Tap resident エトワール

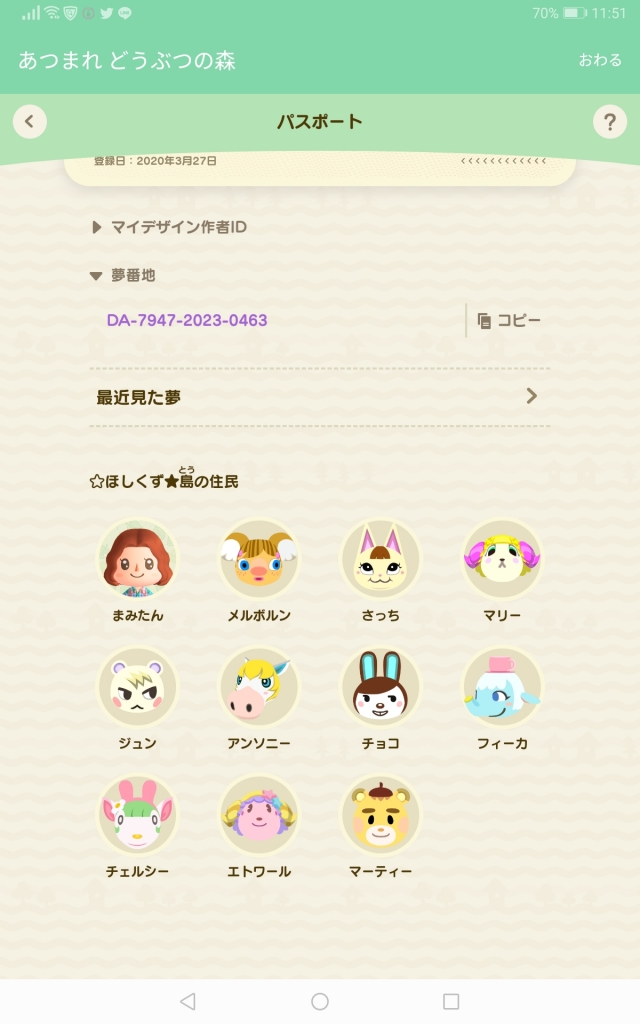259,816
